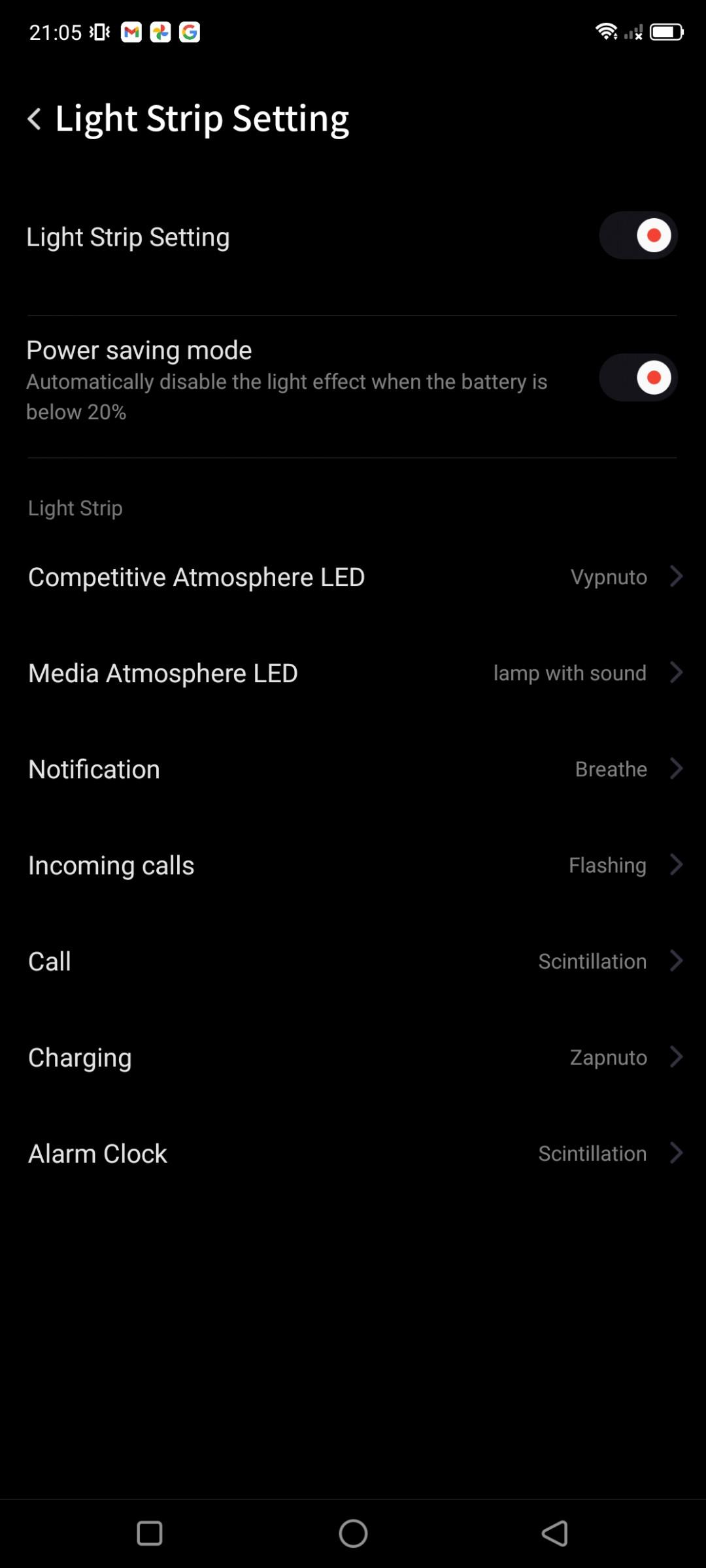The width and height of the screenshot is (706, 1568).
Task: Open the Call light effect row
Action: point(353,961)
